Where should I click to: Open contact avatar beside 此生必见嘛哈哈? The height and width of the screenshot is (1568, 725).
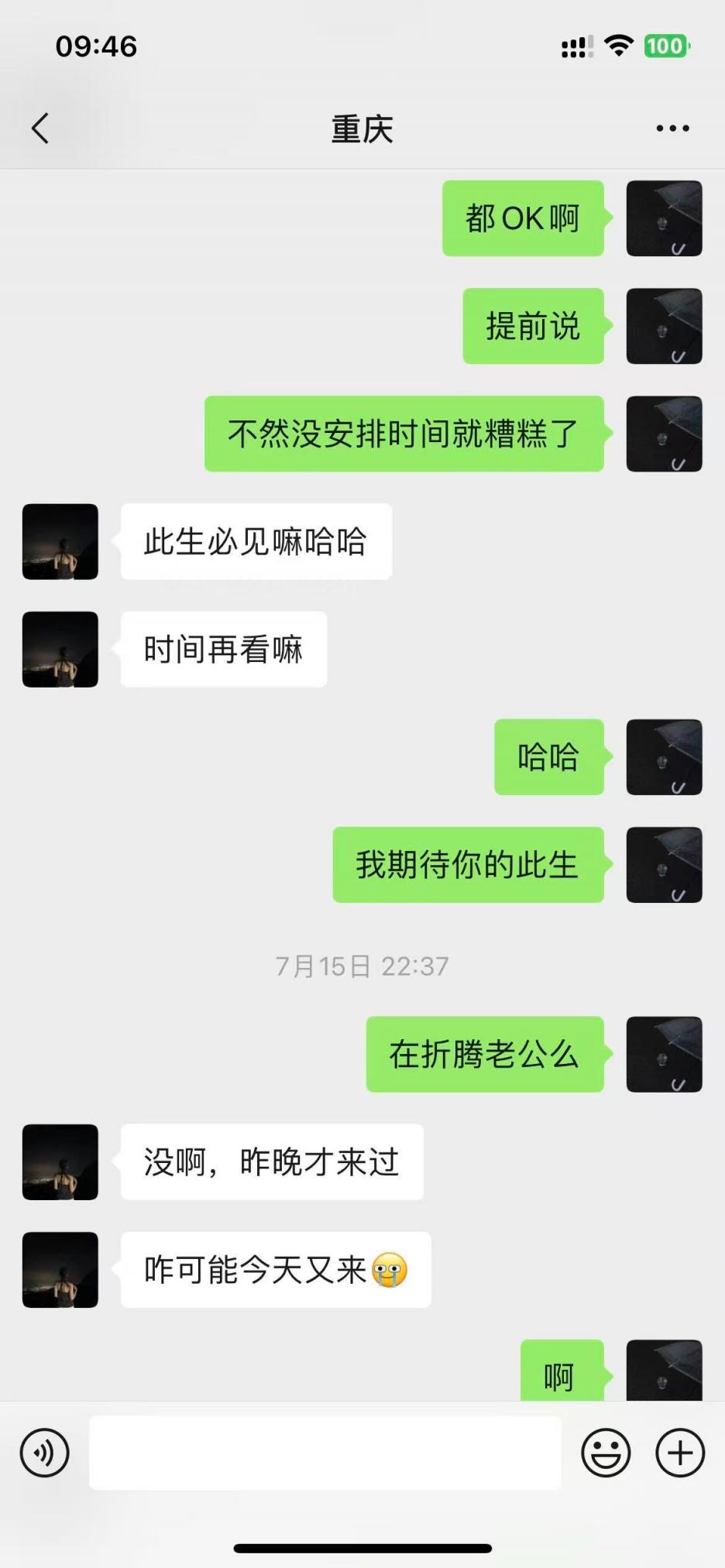pyautogui.click(x=60, y=541)
